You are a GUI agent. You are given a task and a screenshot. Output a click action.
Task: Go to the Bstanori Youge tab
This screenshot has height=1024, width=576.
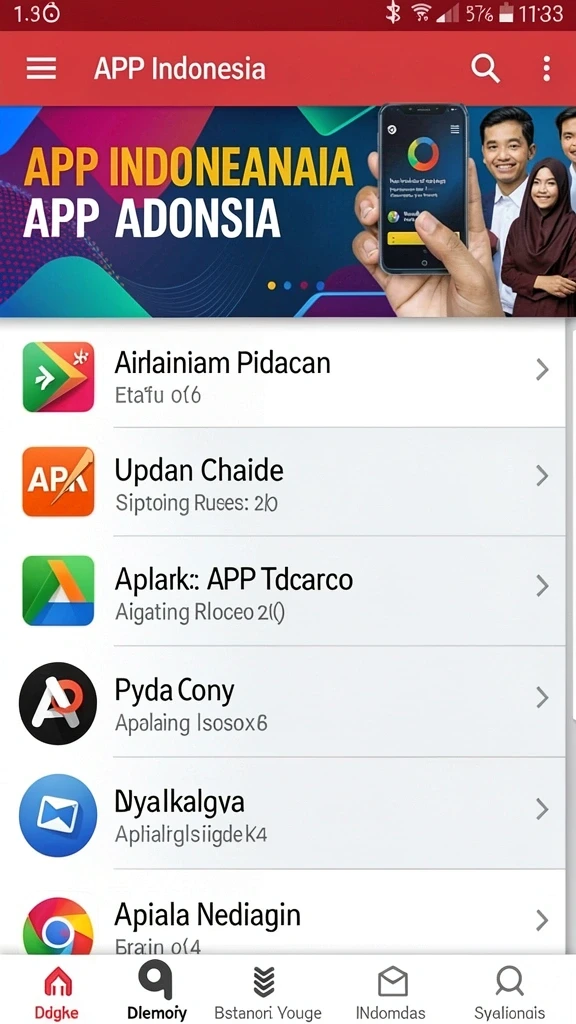267,991
